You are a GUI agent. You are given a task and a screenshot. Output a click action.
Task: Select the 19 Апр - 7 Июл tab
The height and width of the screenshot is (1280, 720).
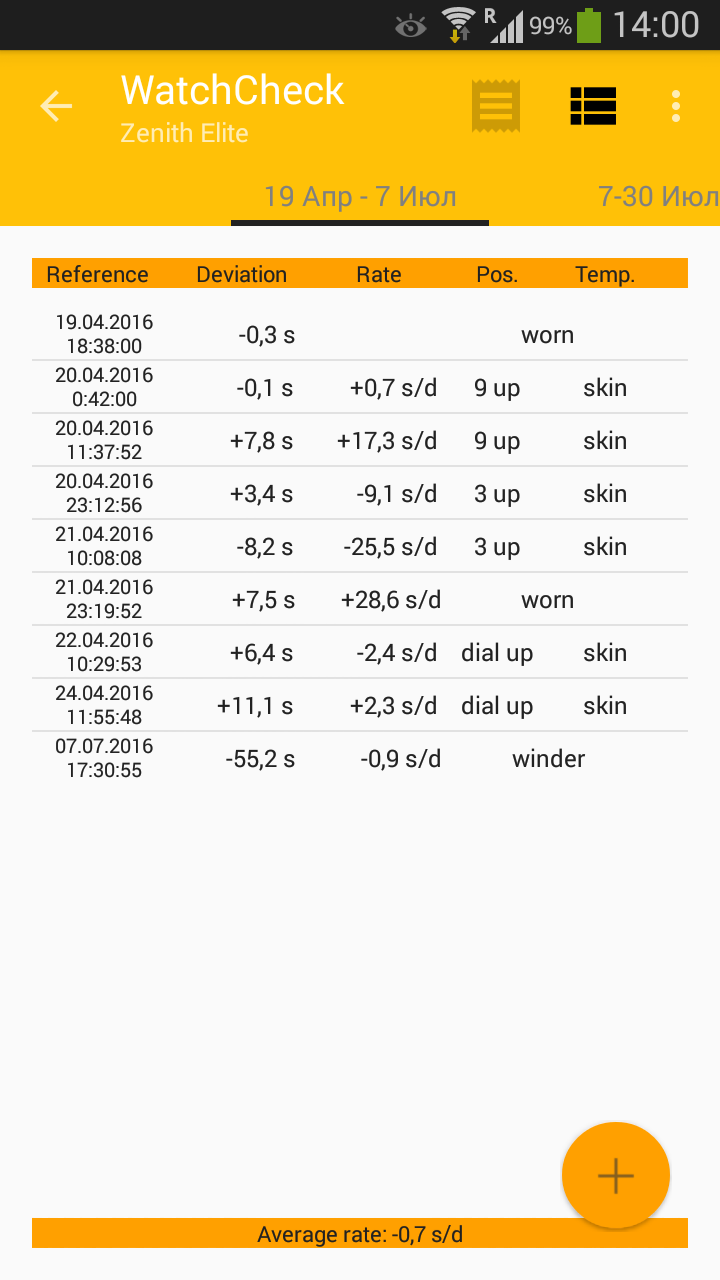360,196
